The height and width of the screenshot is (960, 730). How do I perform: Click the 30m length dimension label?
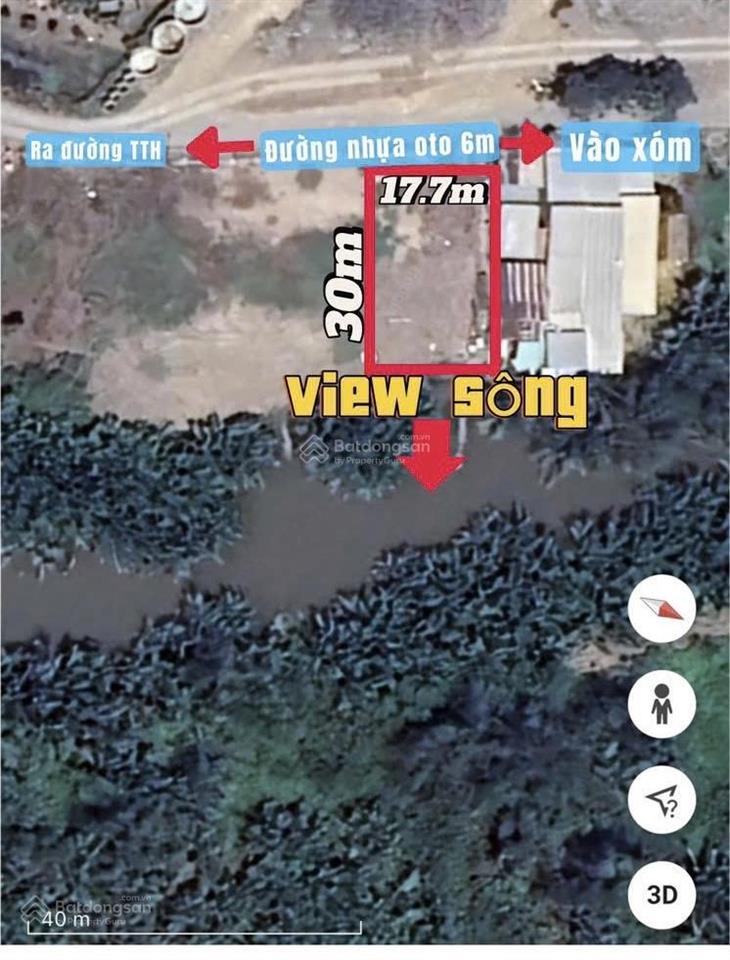[x=345, y=280]
